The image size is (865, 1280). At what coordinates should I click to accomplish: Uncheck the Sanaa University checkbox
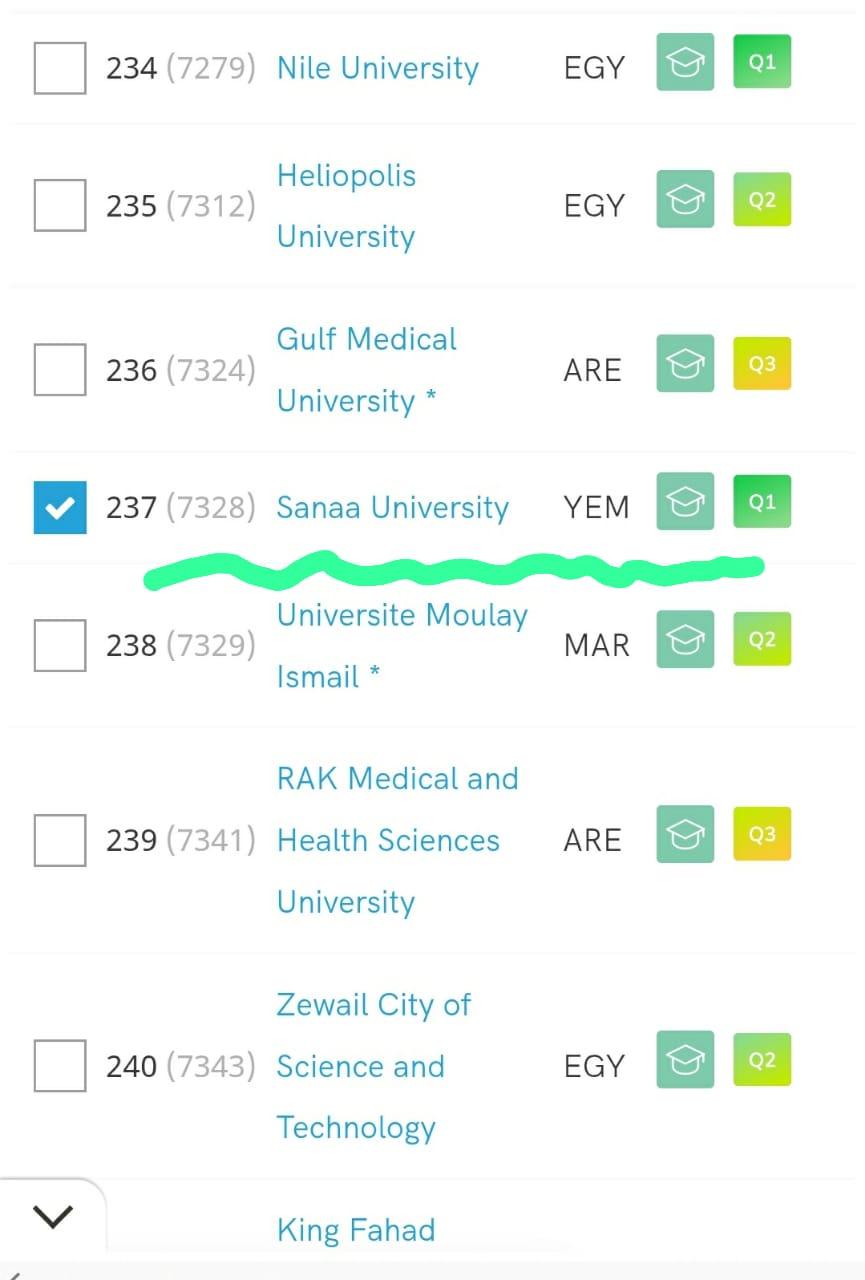coord(60,507)
